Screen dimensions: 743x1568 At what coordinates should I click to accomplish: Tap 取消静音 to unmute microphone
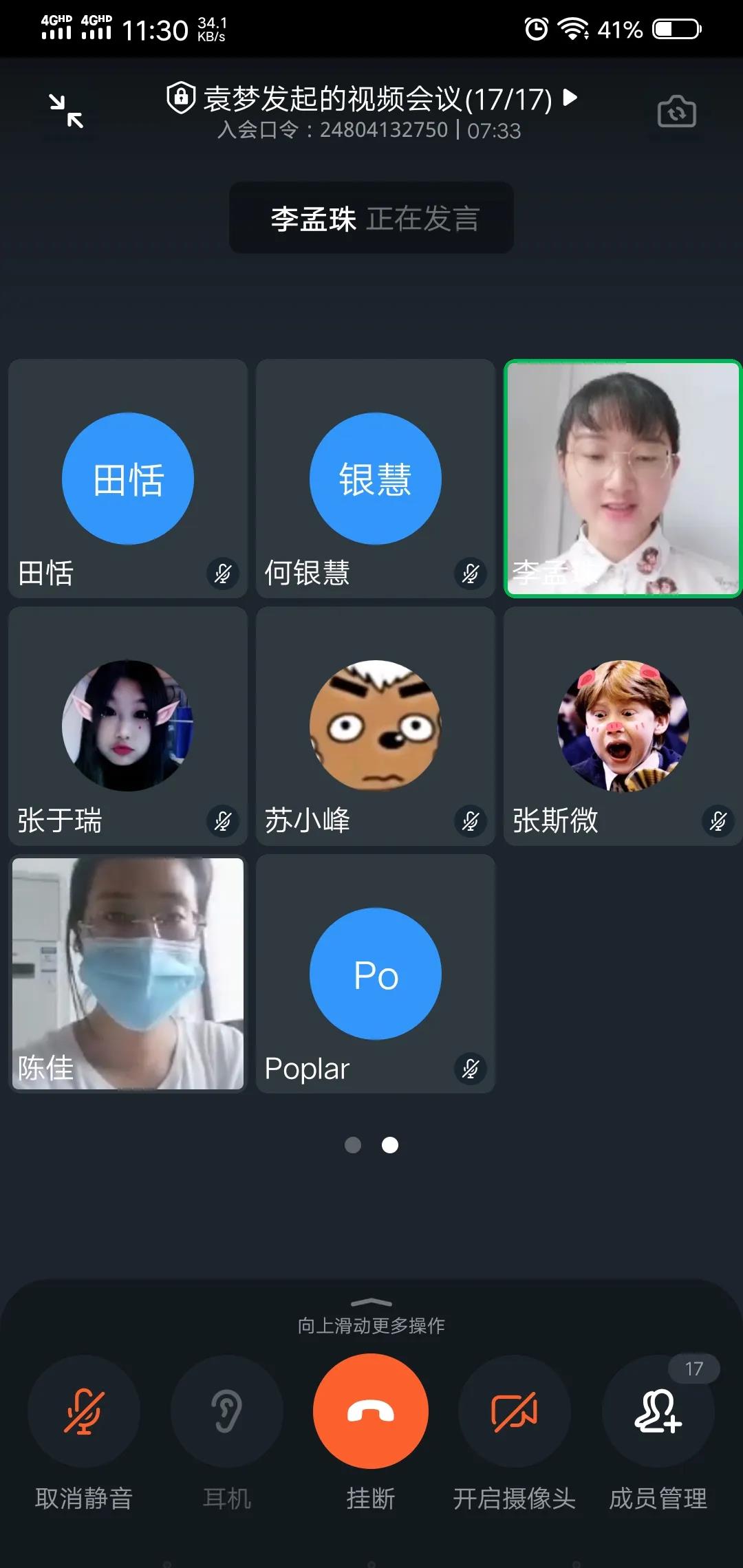(84, 1411)
